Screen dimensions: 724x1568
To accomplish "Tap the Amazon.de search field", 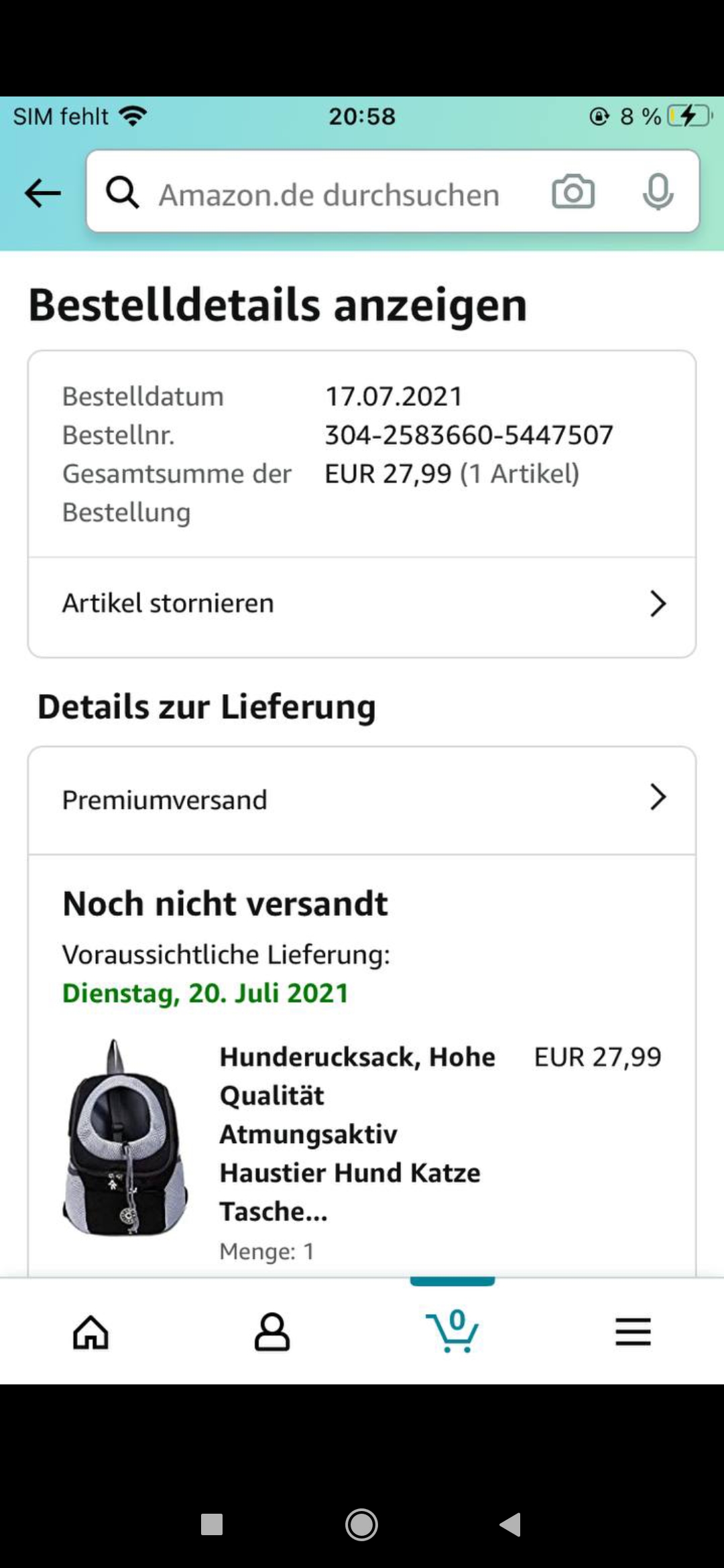I will click(x=328, y=195).
